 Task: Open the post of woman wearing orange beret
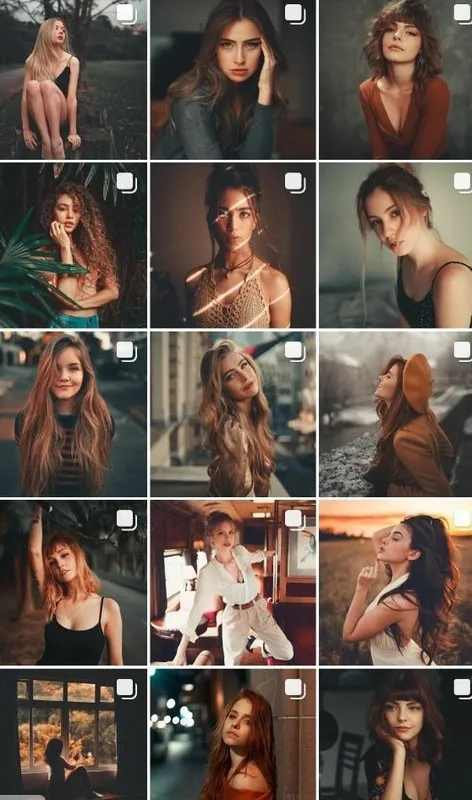[395, 414]
